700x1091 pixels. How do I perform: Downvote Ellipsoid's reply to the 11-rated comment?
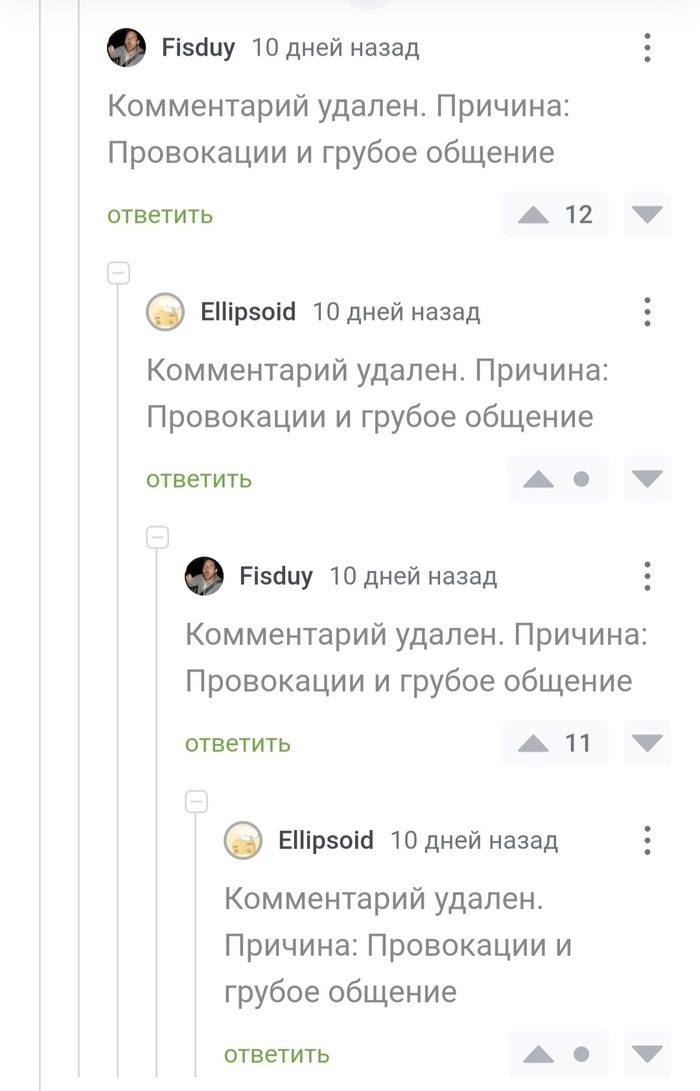point(647,1054)
